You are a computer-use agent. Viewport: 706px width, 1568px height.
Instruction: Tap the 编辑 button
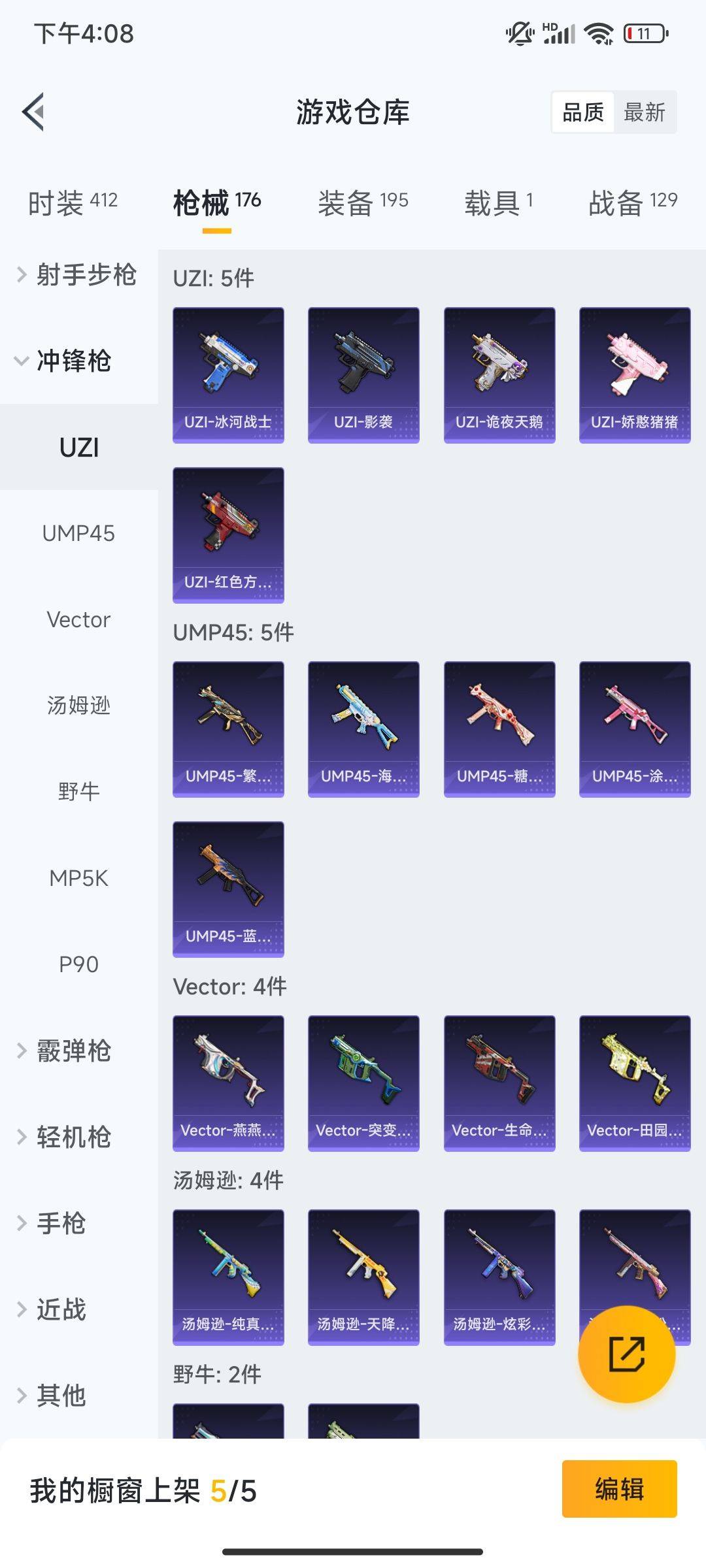click(x=619, y=1489)
